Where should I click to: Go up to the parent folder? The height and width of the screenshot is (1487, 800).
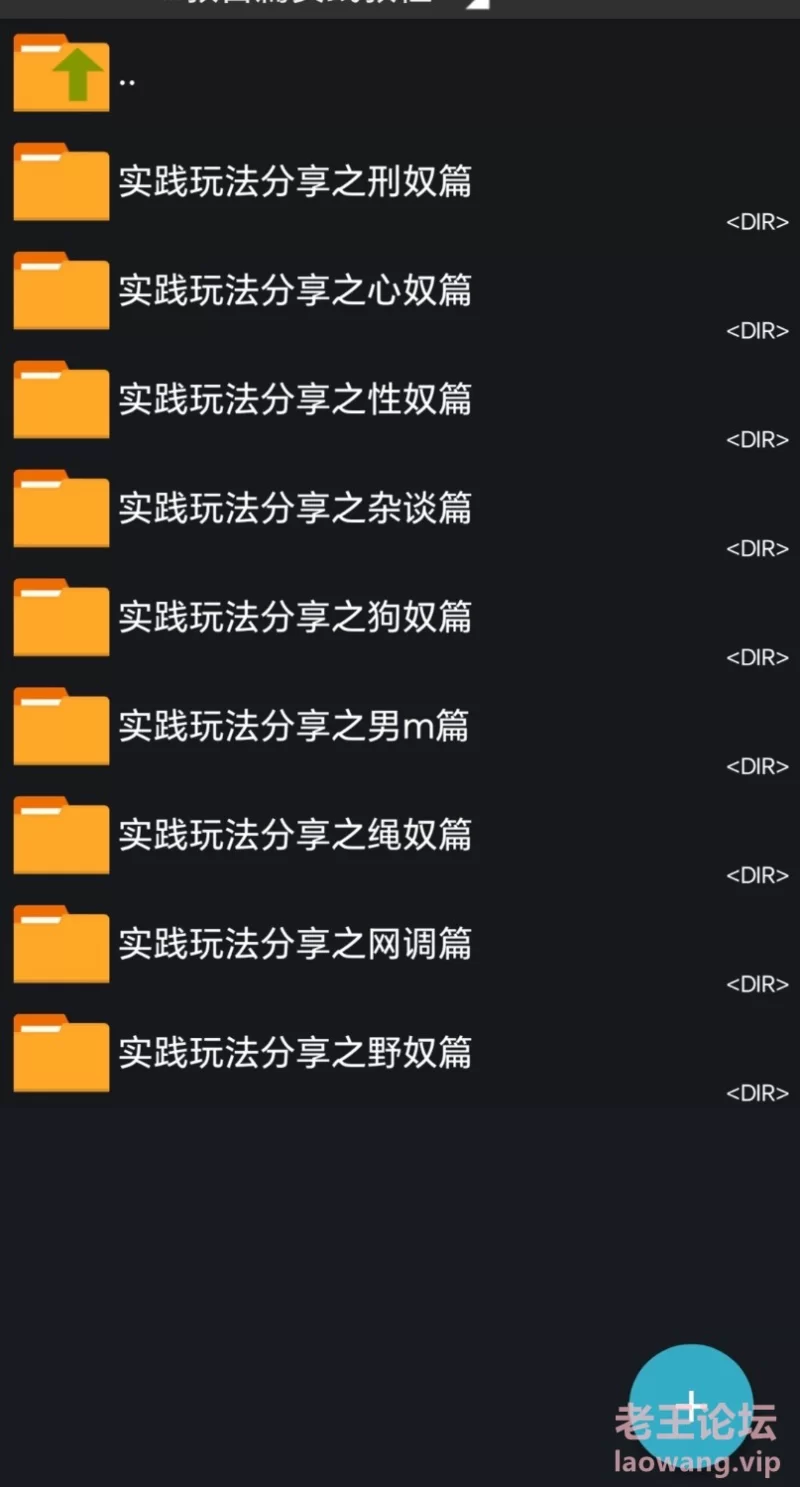pyautogui.click(x=400, y=73)
